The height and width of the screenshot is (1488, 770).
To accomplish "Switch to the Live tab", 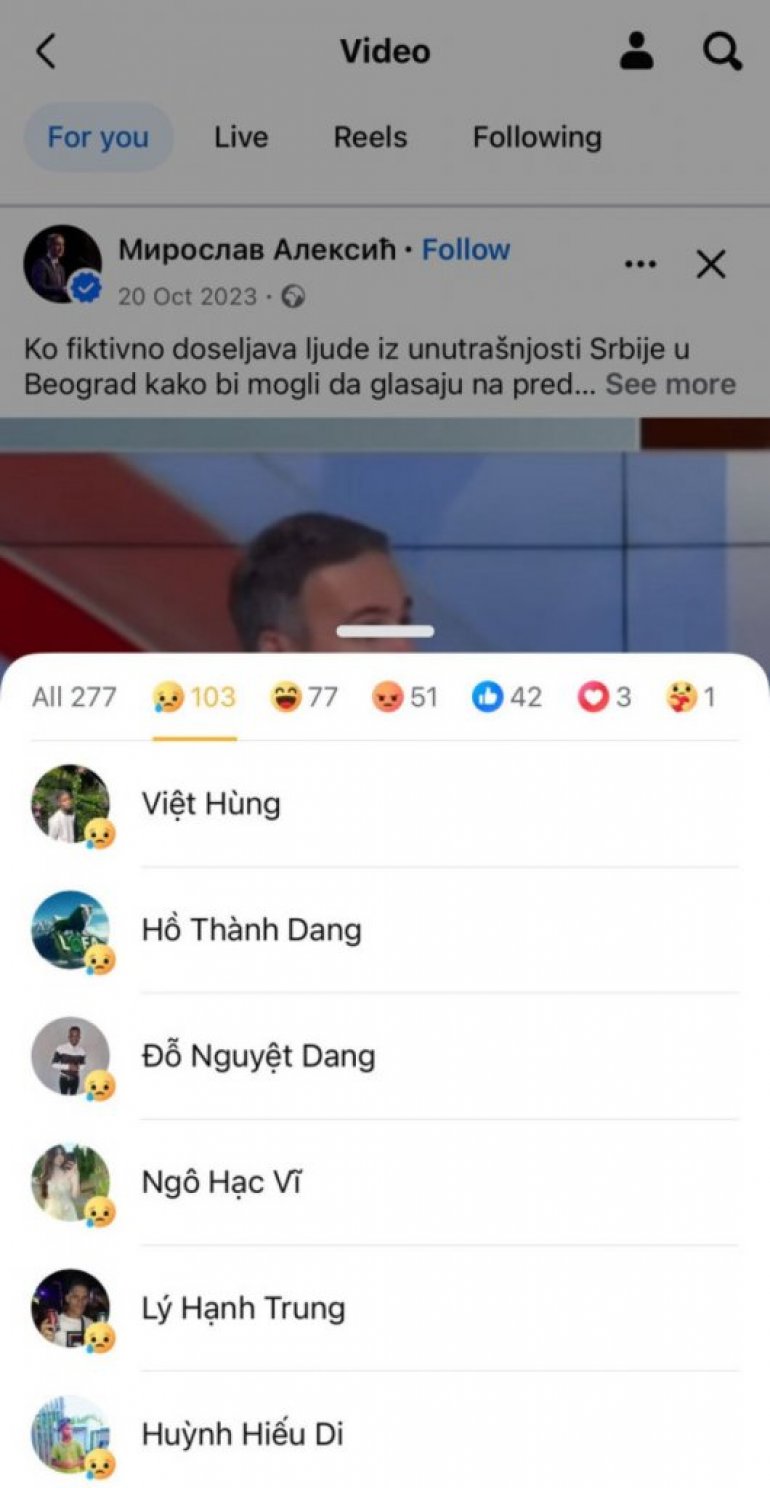I will (241, 137).
